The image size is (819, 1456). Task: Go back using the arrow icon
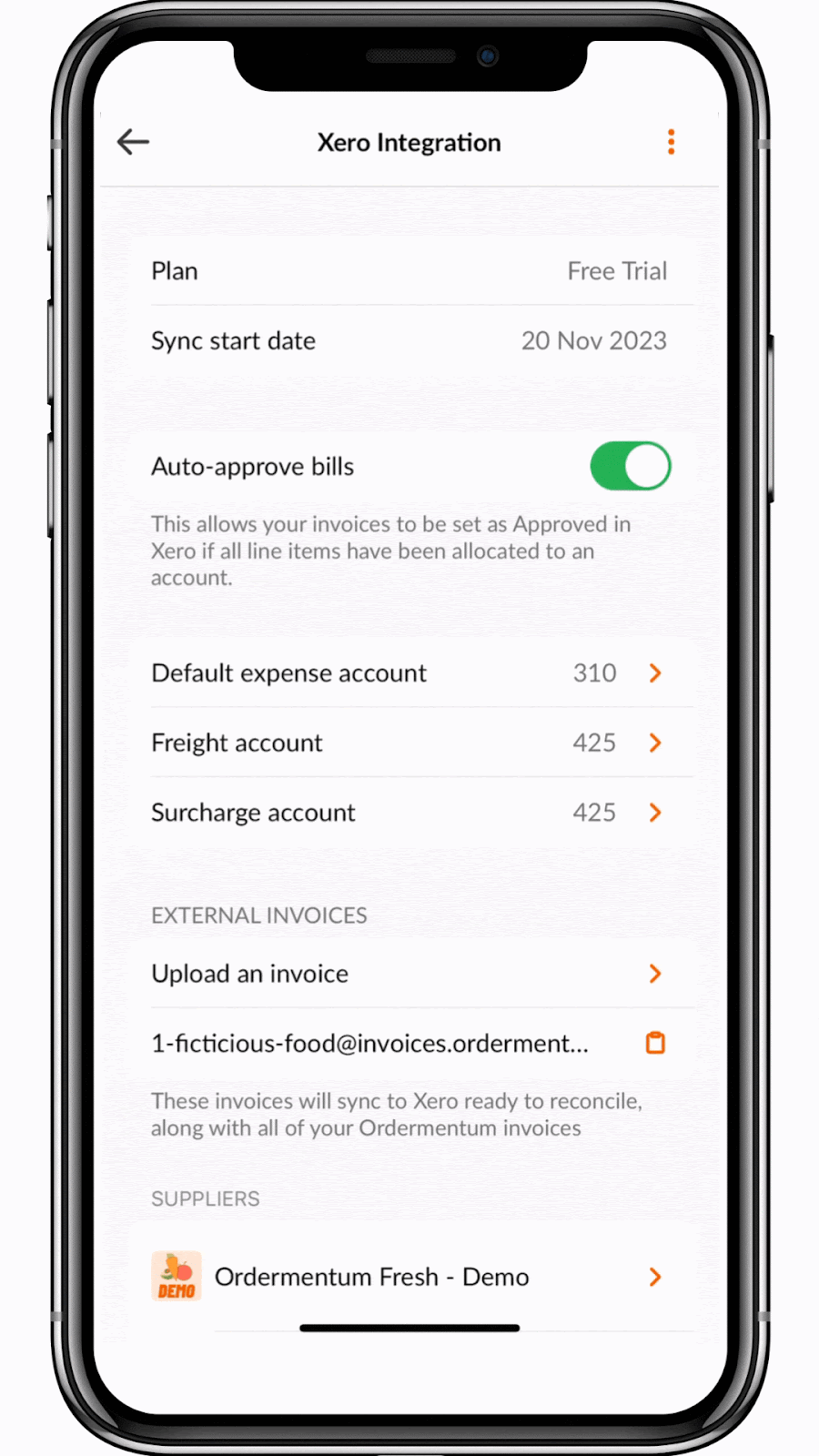point(133,142)
